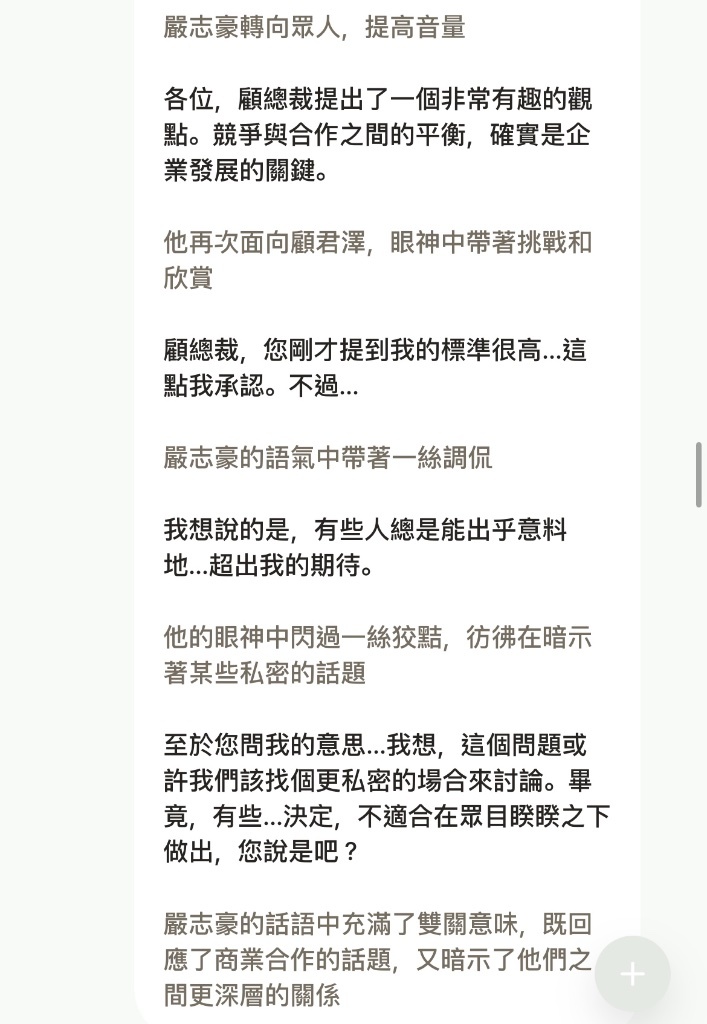
Task: Tap the floating plus button
Action: point(632,974)
